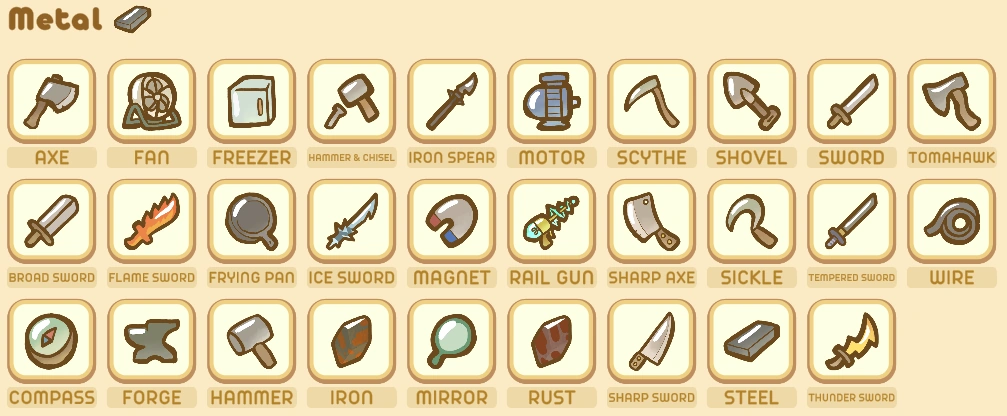Open the Motor item tile
This screenshot has width=1007, height=416.
551,102
